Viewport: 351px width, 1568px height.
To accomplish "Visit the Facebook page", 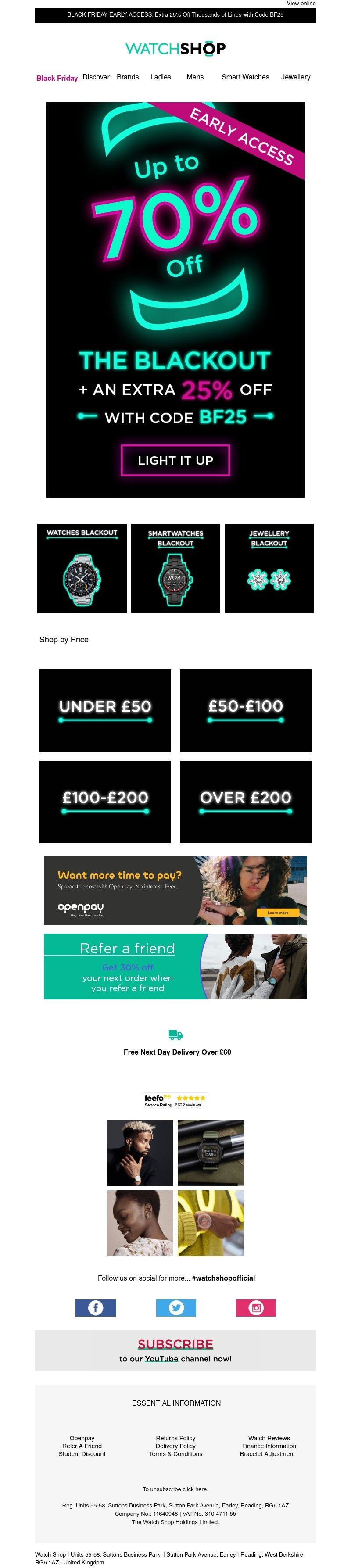I will [x=96, y=1307].
